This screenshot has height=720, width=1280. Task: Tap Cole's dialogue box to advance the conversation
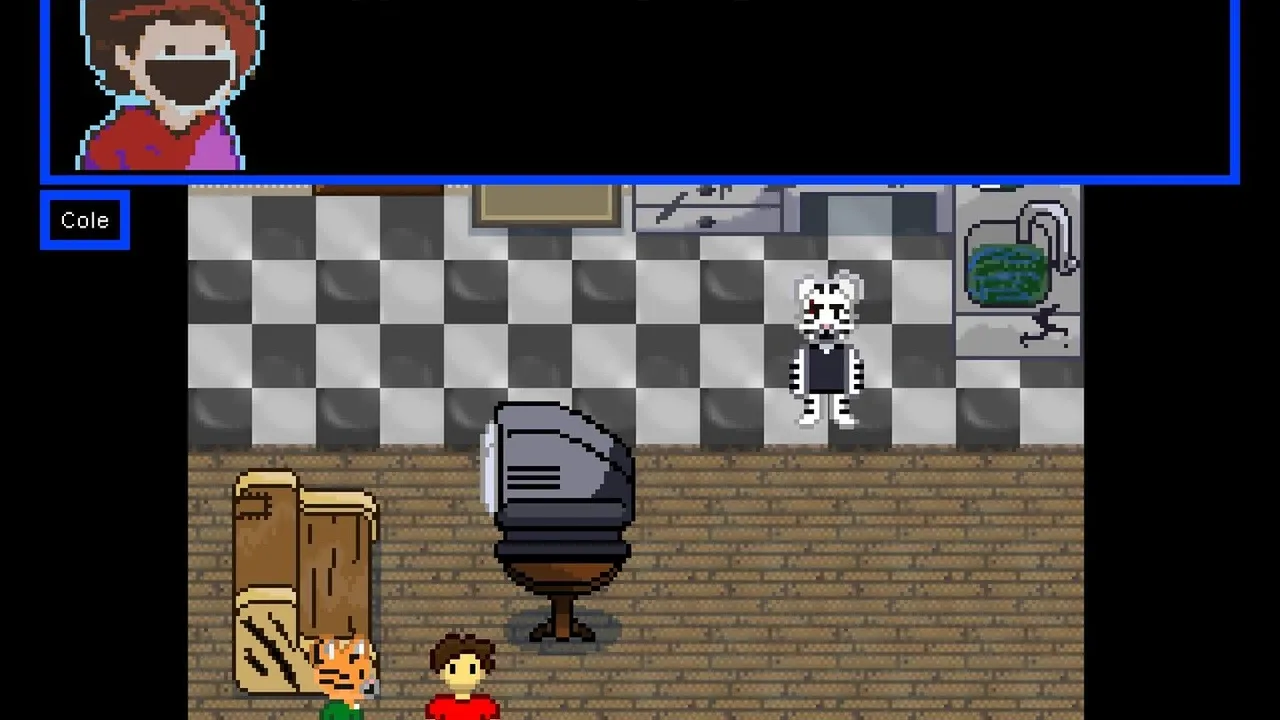coord(640,90)
